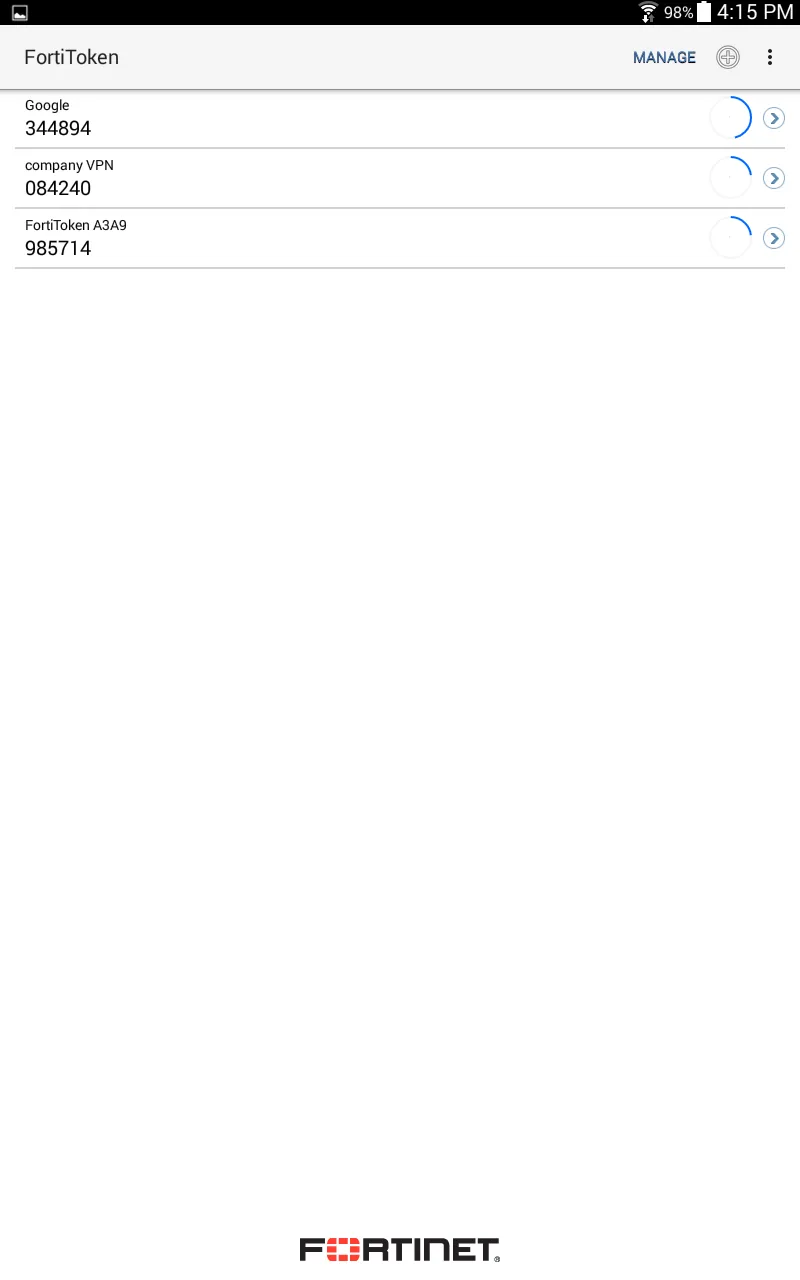
Task: Select the company VPN code 084240
Action: pyautogui.click(x=58, y=188)
